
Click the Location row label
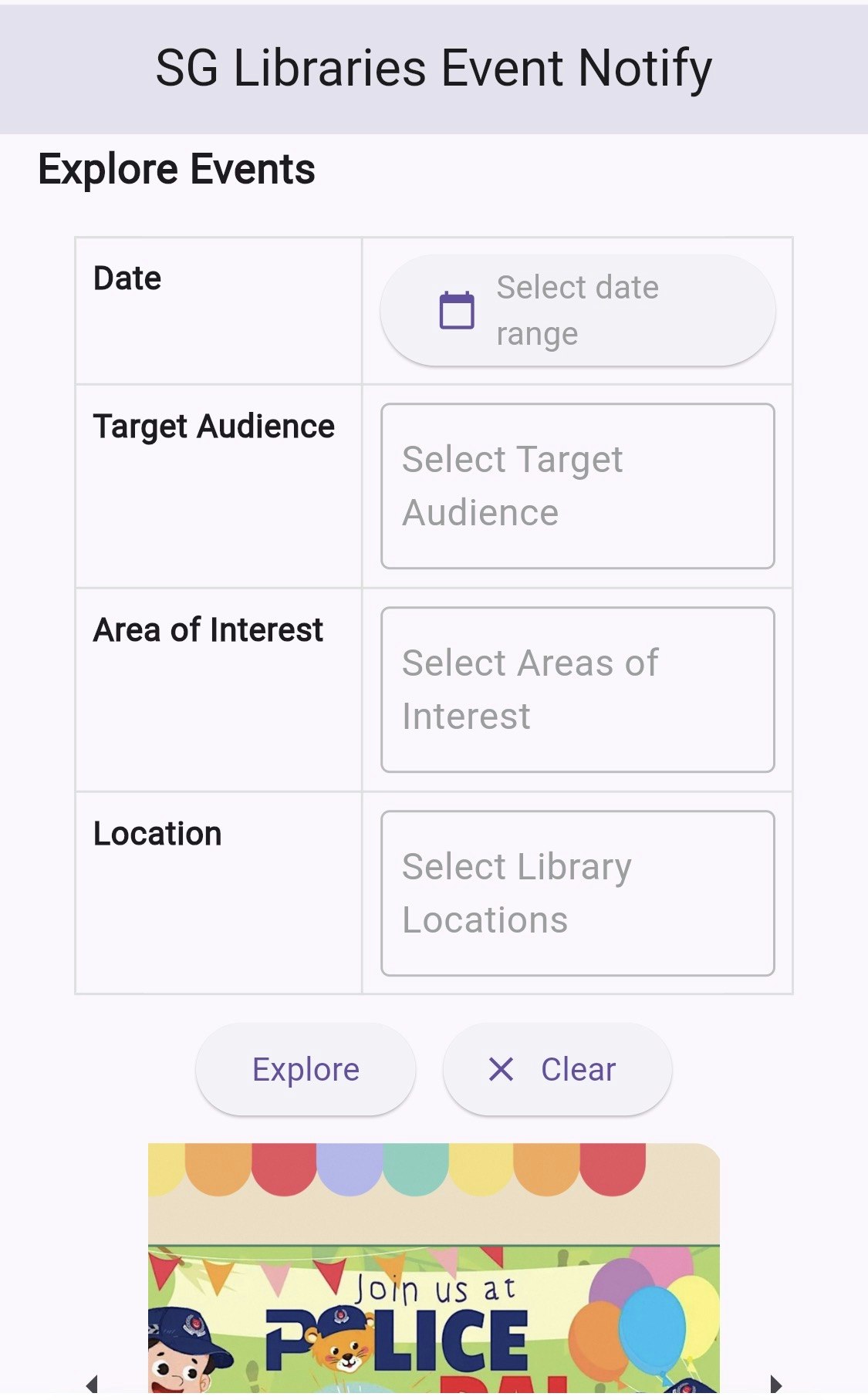pyautogui.click(x=157, y=833)
